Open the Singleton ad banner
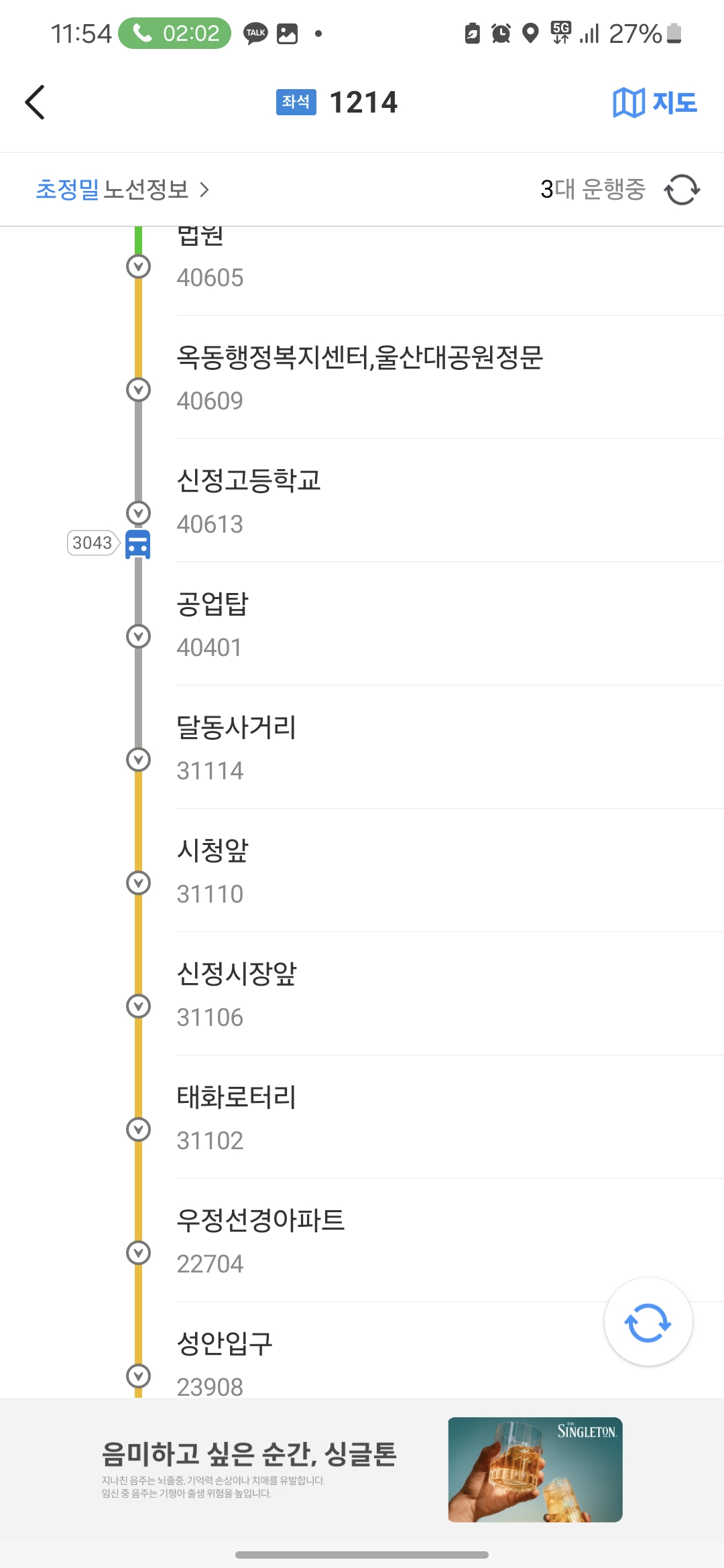Viewport: 724px width, 1568px height. pos(362,1469)
